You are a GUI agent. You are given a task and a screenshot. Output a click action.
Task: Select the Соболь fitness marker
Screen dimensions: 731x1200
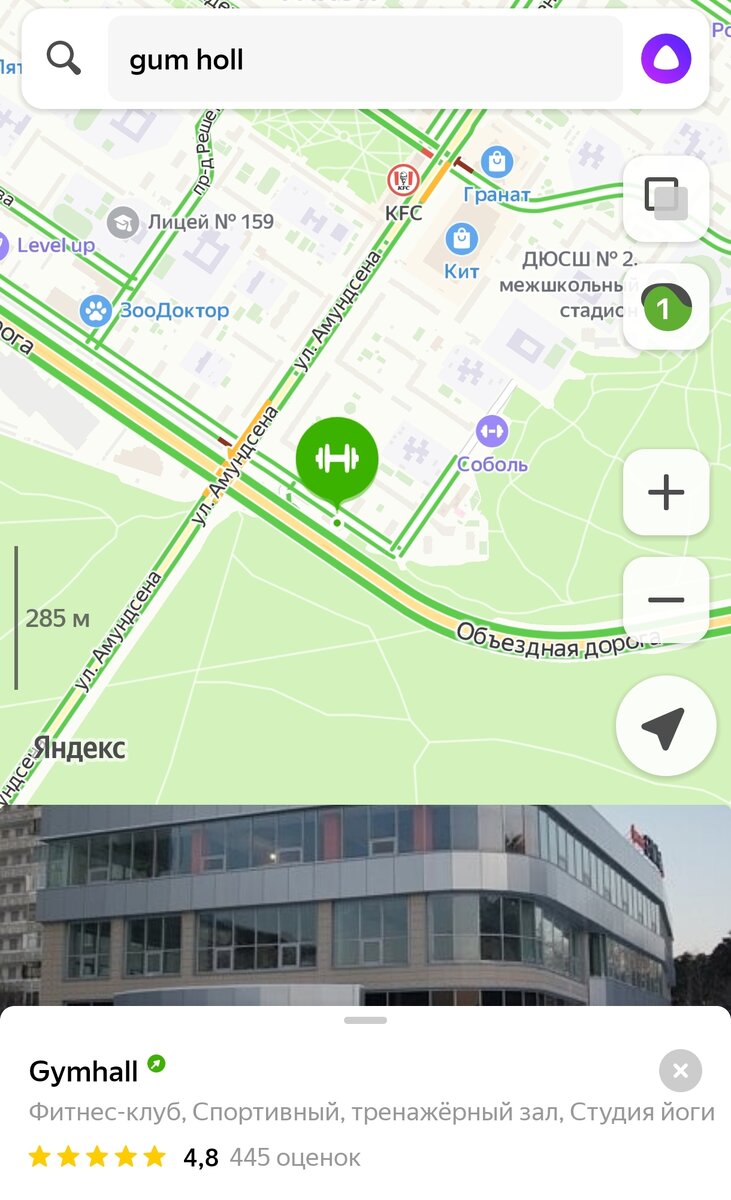(491, 432)
